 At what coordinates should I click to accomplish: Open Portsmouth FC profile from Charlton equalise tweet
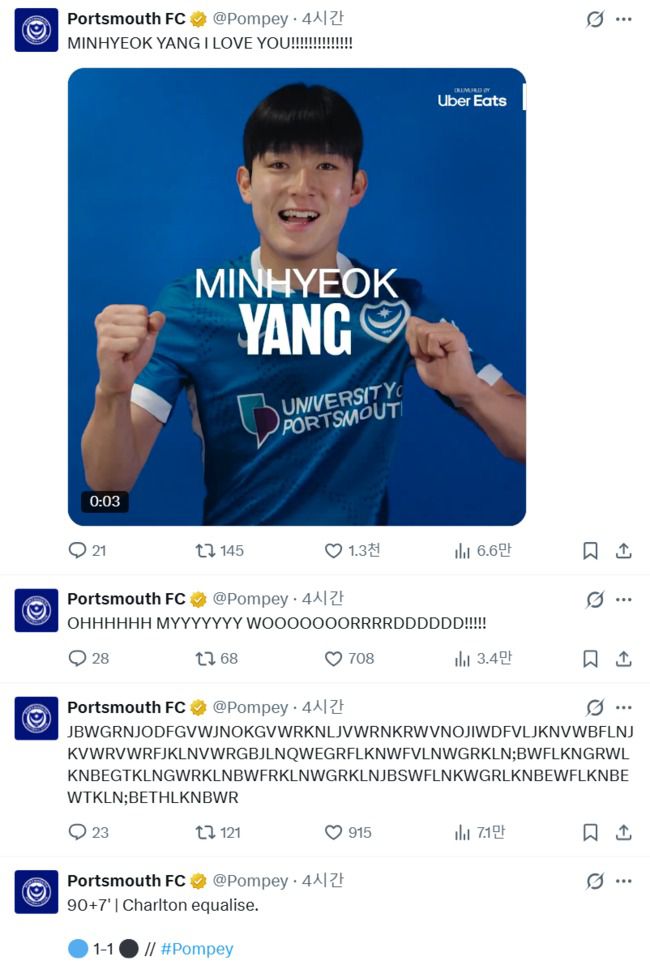(x=36, y=892)
